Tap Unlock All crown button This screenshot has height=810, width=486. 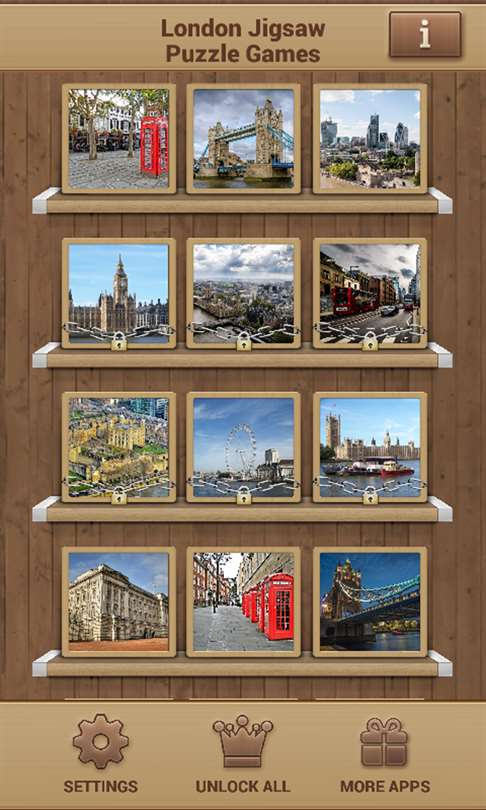(x=243, y=754)
